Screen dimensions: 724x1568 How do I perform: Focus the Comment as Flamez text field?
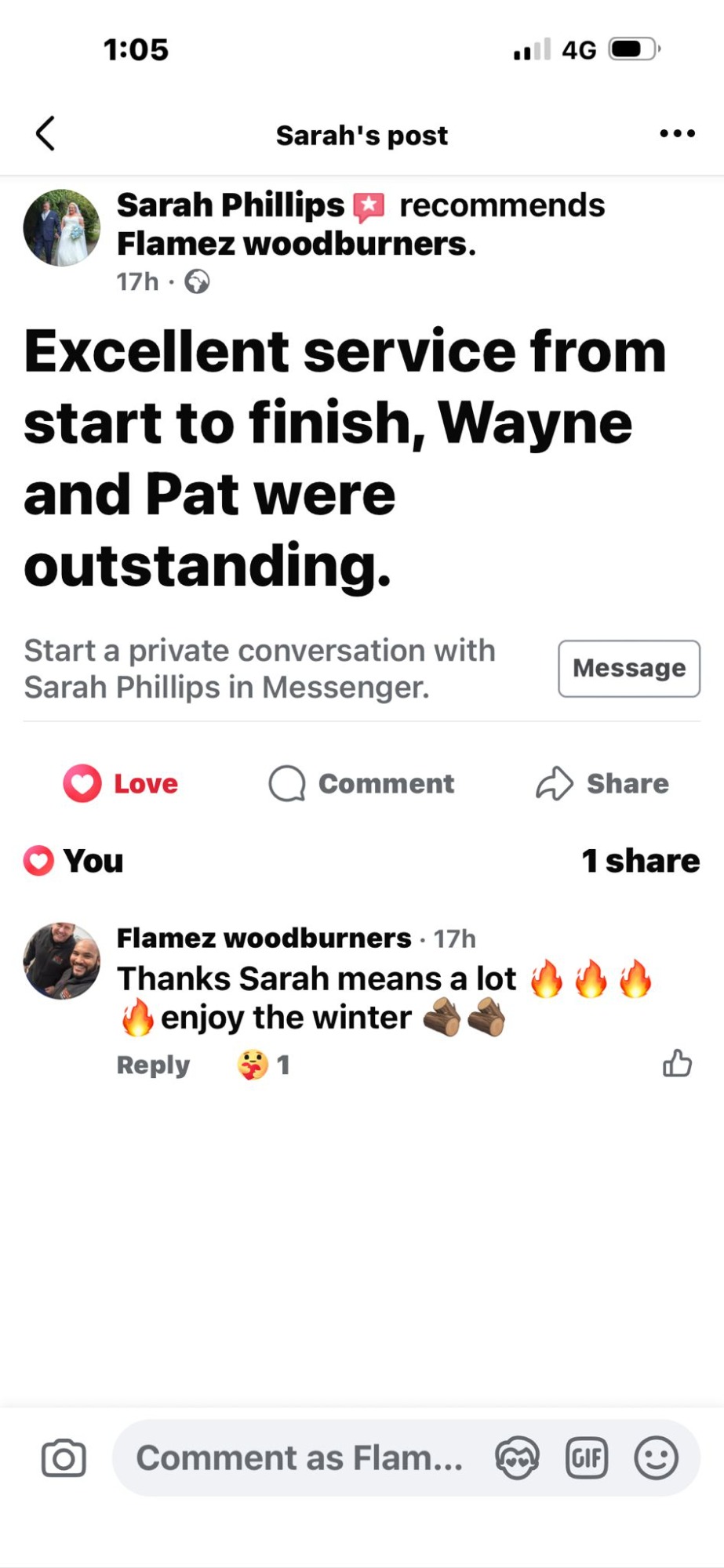click(298, 1458)
